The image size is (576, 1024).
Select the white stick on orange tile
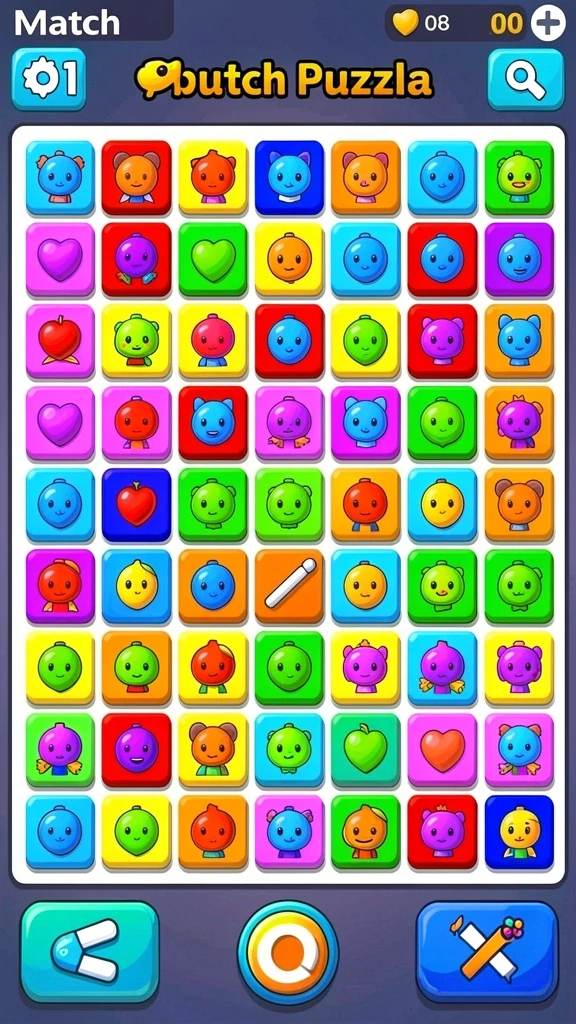pos(289,586)
